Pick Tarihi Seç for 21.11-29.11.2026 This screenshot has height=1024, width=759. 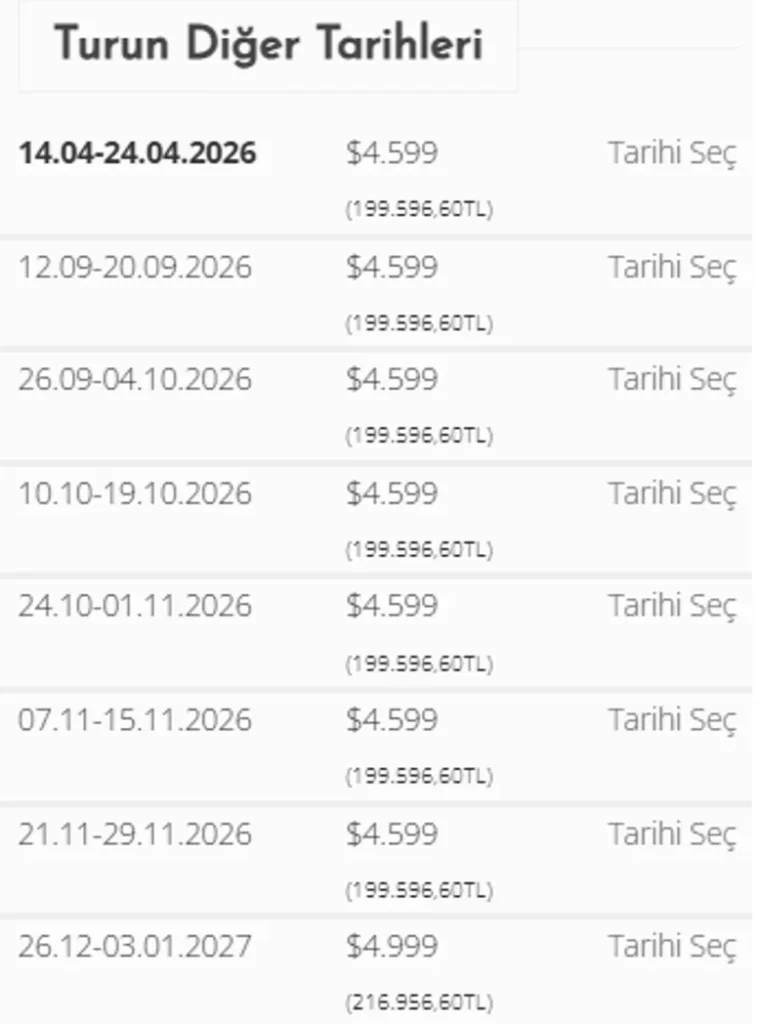pos(672,834)
